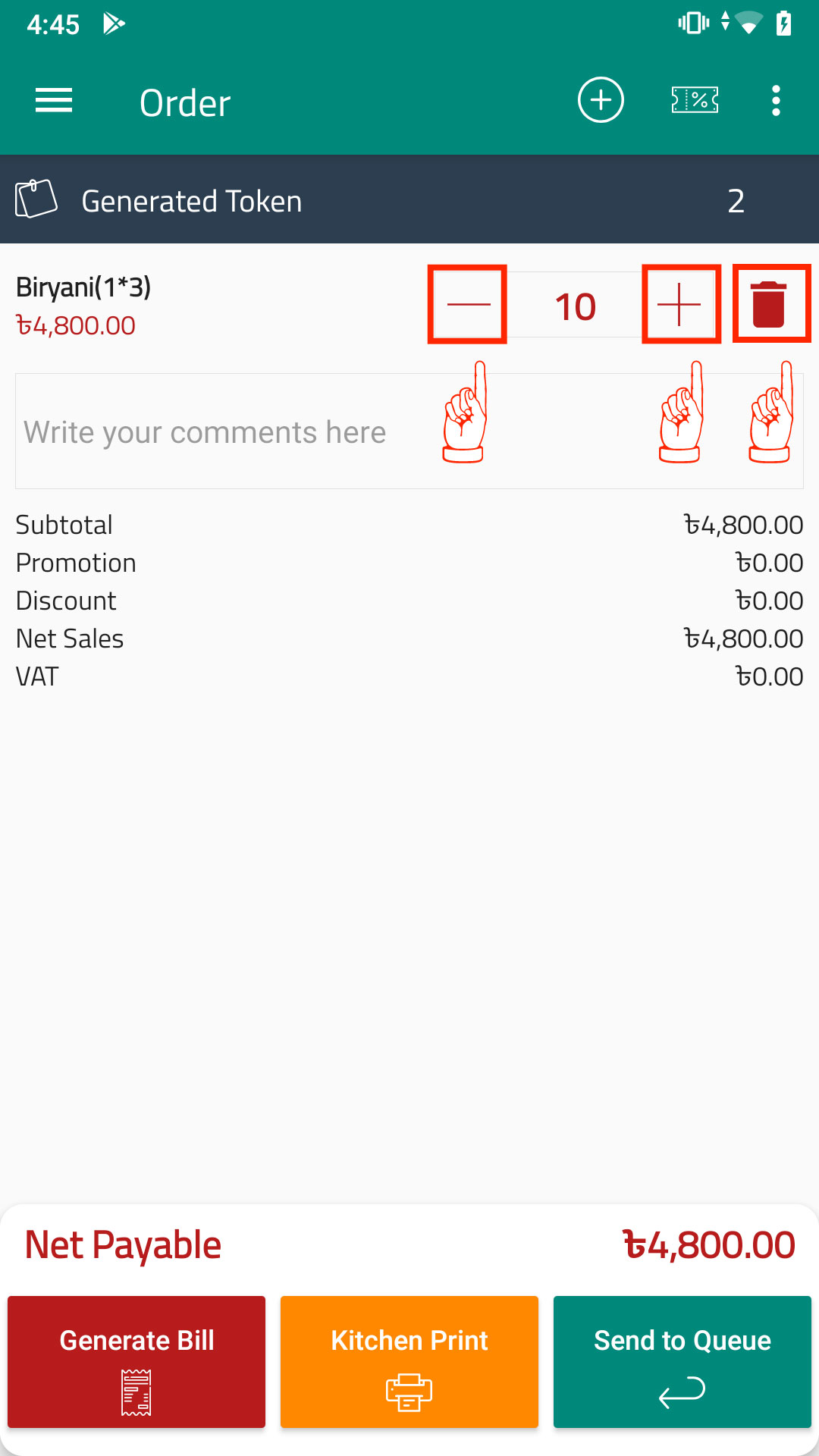Tap the Kitchen Print button
The height and width of the screenshot is (1456, 819).
coord(409,1362)
